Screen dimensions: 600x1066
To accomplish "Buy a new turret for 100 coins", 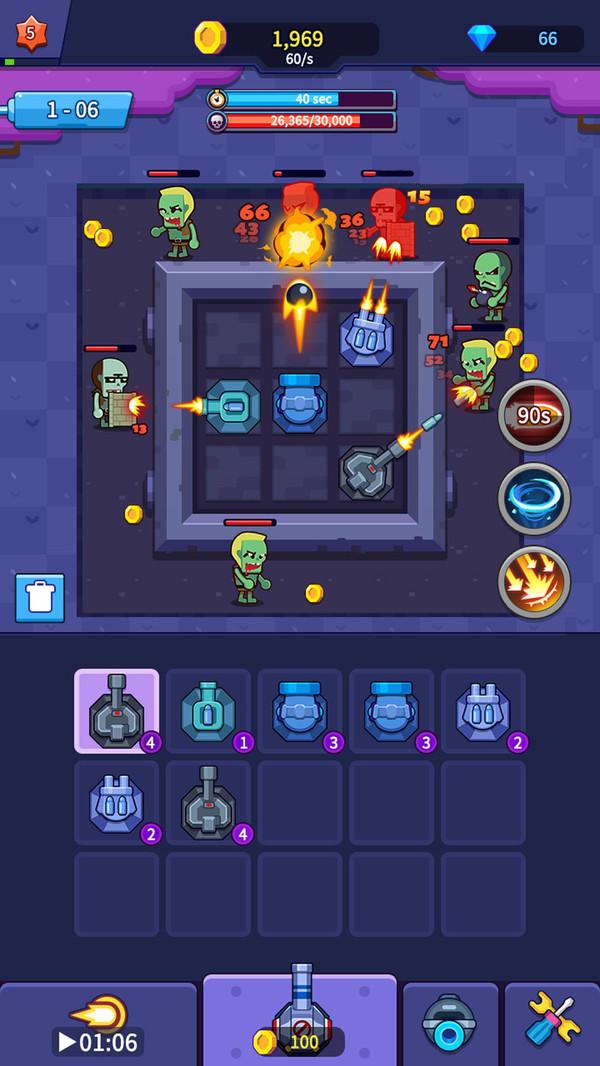I will point(300,1018).
